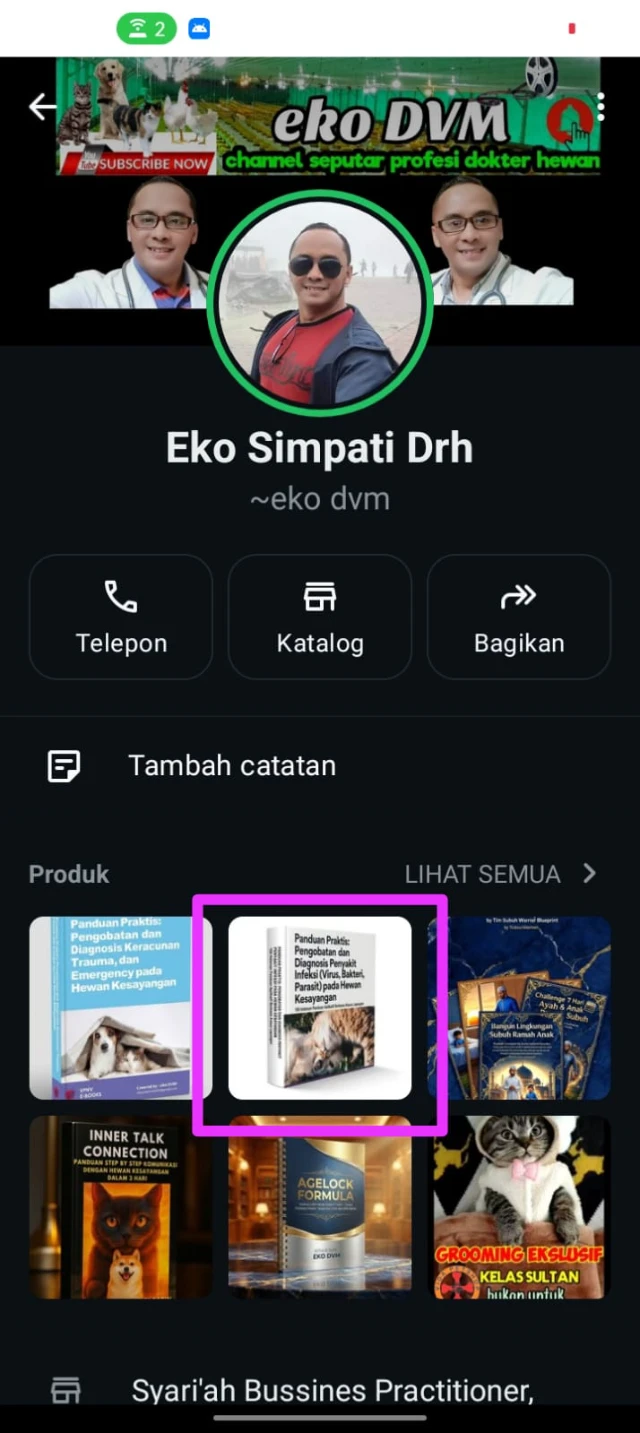Add a note via Tambah catatan

click(x=320, y=767)
